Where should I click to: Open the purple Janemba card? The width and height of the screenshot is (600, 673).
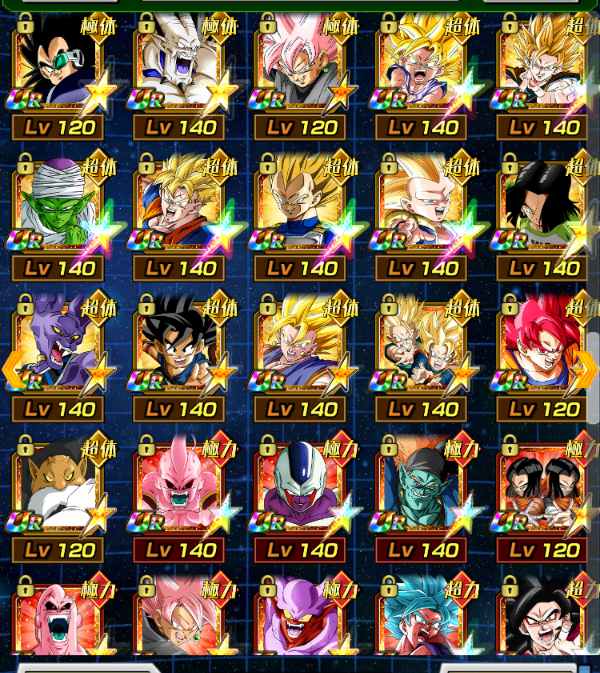click(x=301, y=620)
